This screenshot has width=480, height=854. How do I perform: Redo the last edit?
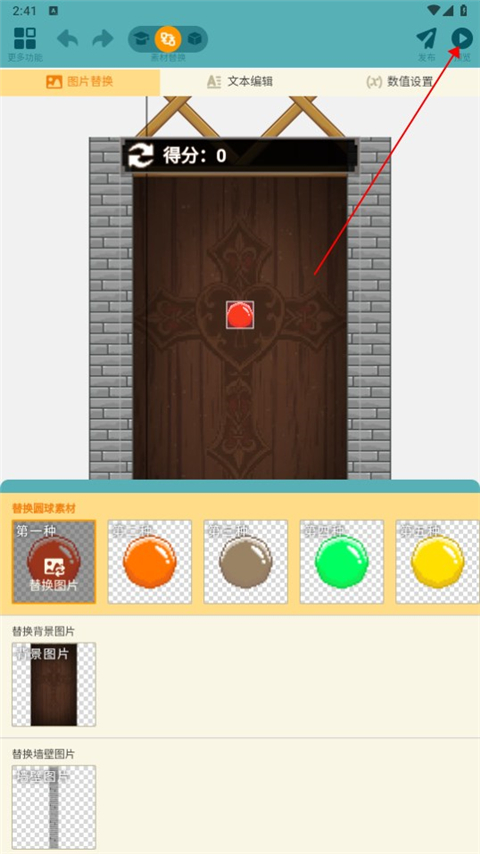(x=102, y=39)
